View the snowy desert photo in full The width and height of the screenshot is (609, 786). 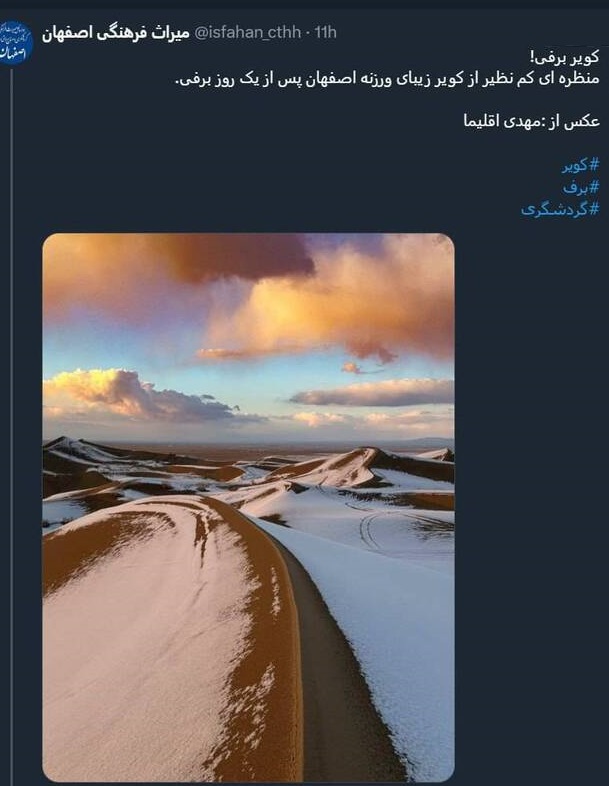(x=248, y=507)
